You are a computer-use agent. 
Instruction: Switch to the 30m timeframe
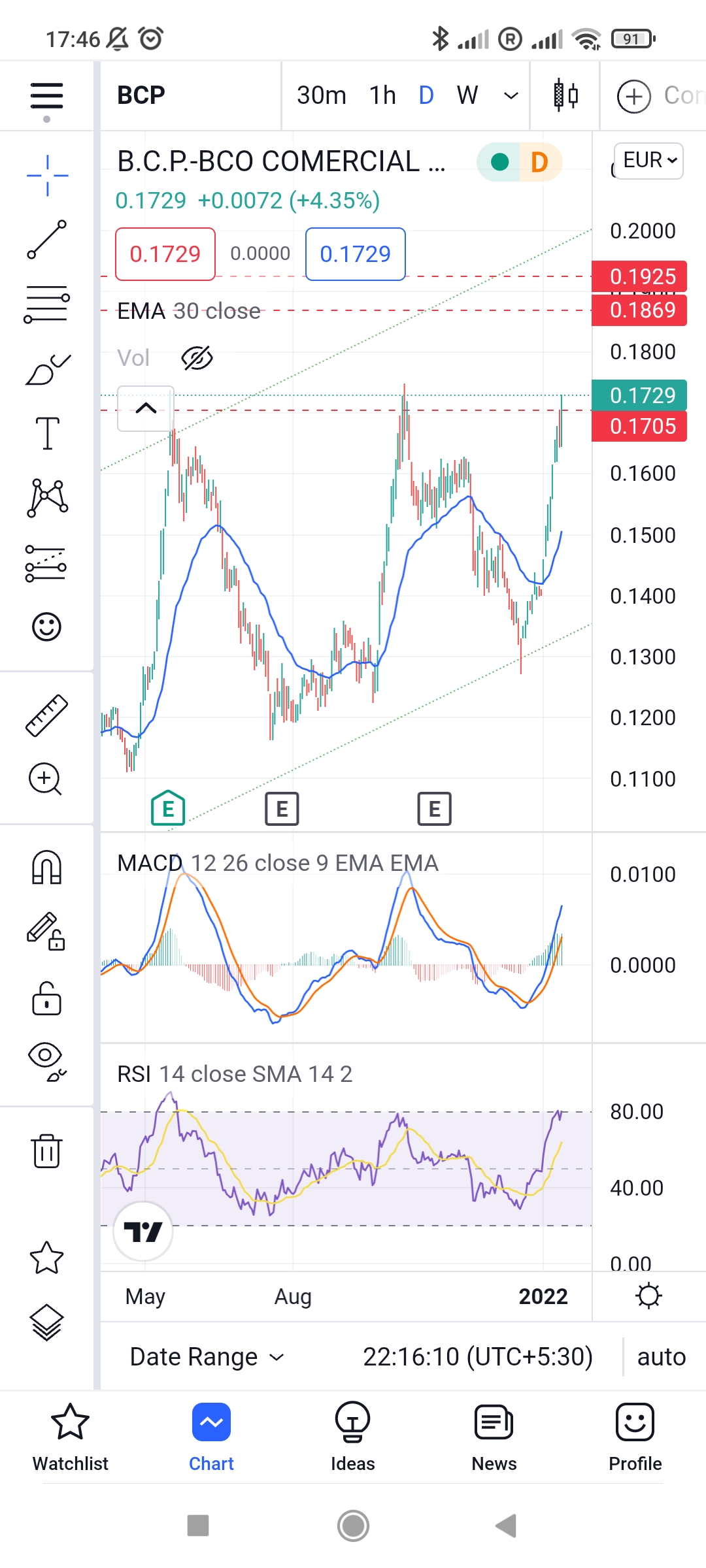[x=321, y=95]
